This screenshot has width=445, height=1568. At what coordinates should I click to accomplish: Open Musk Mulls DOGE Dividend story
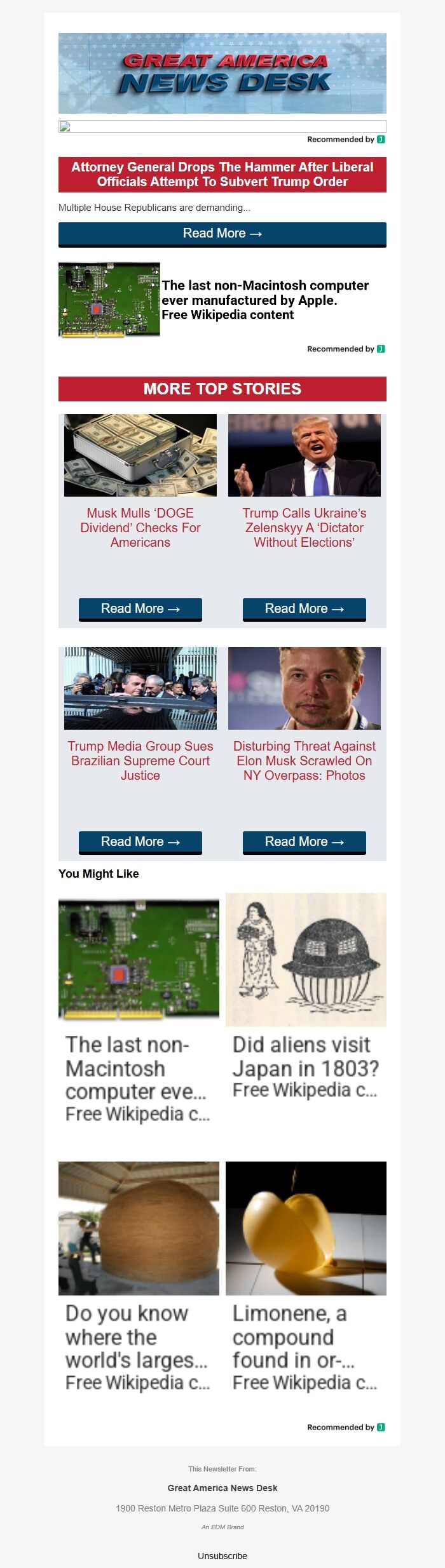140,528
